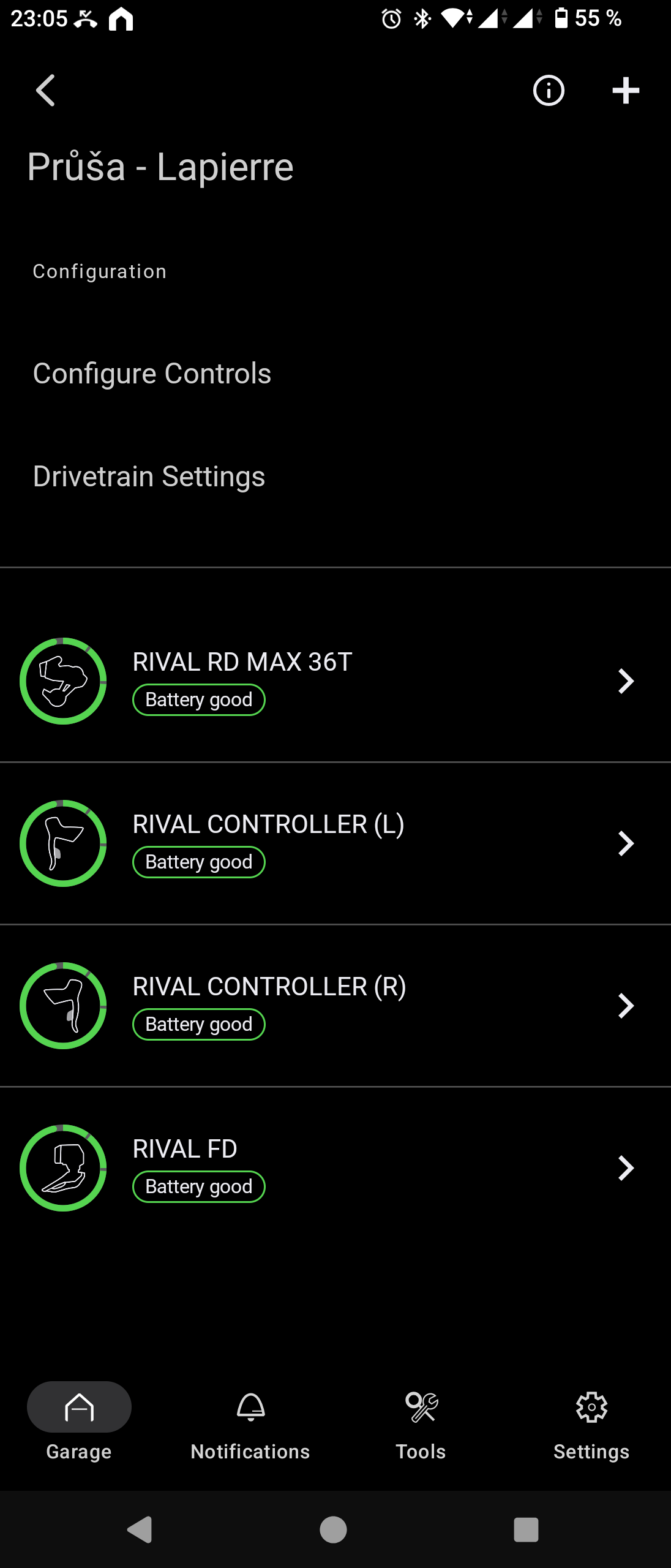Viewport: 671px width, 1568px height.
Task: Go back using the top arrow
Action: pos(46,91)
